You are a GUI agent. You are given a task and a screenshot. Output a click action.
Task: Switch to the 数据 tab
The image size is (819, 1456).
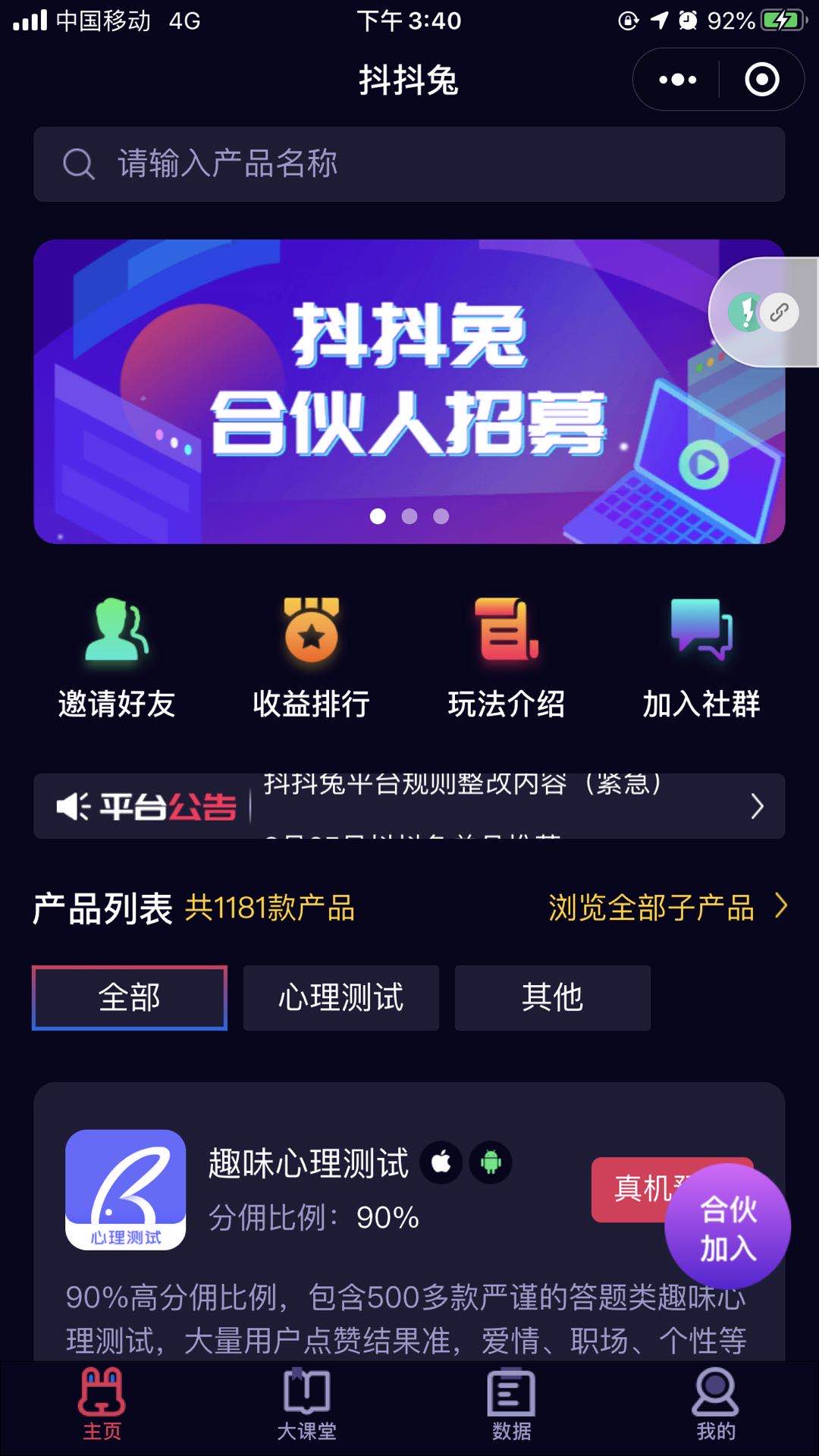click(x=511, y=1404)
